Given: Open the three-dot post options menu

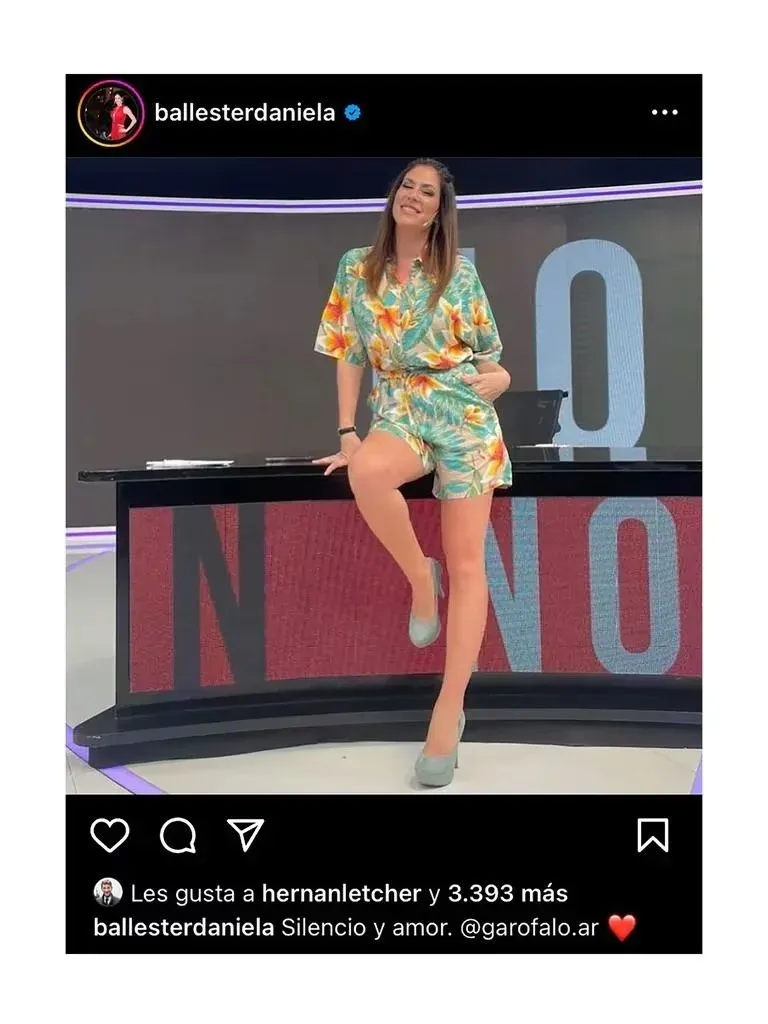Looking at the screenshot, I should [664, 113].
